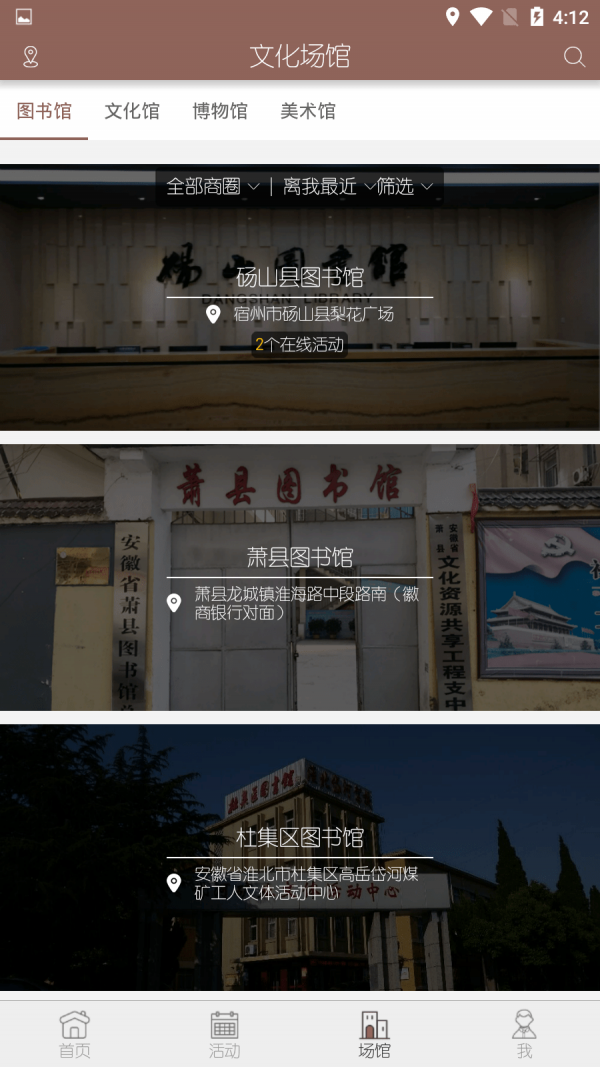Viewport: 600px width, 1067px height.
Task: Switch to the 活动 bottom tab
Action: coord(225,1034)
